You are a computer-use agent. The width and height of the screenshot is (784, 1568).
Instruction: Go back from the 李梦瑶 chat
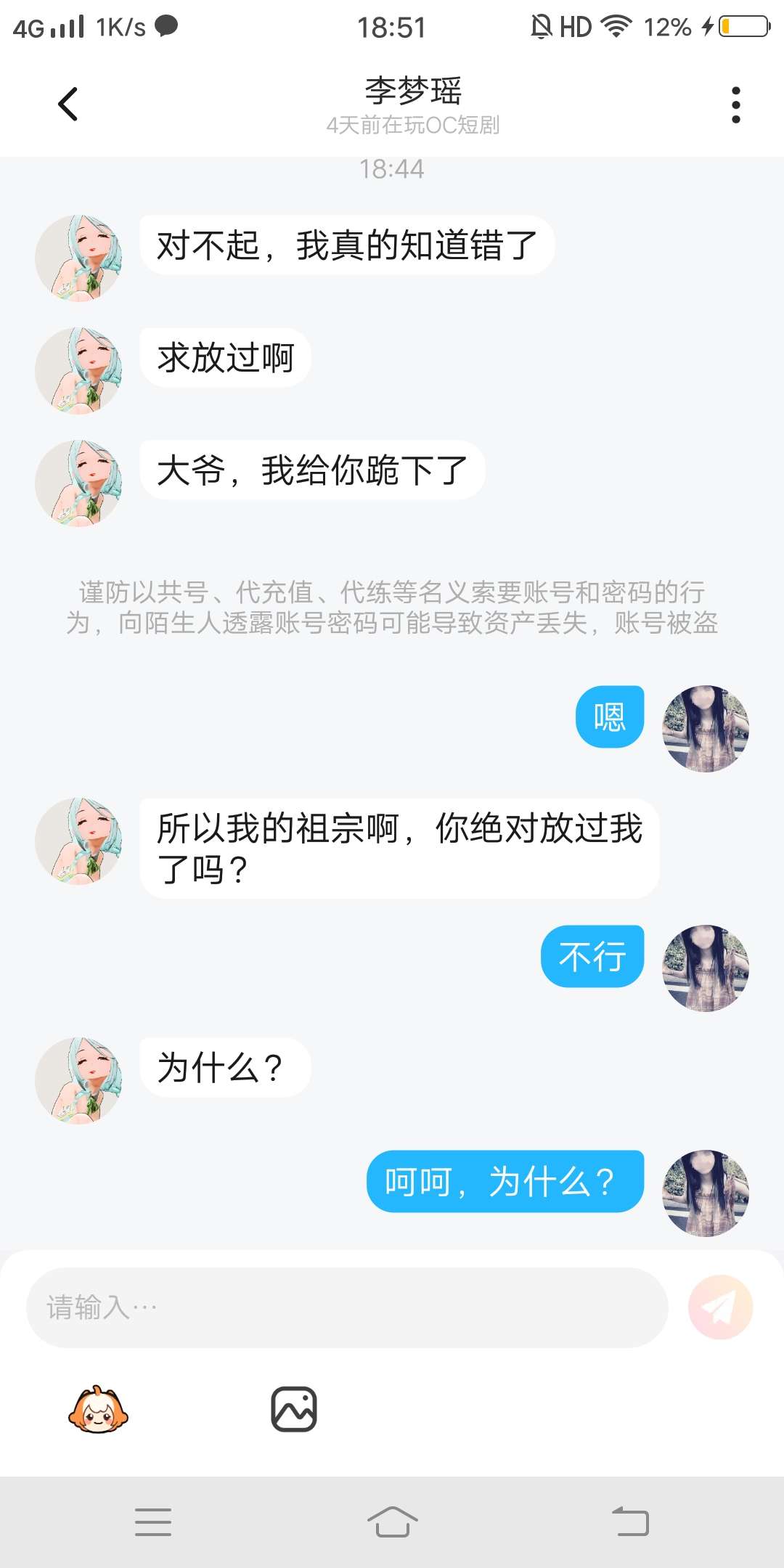point(68,104)
